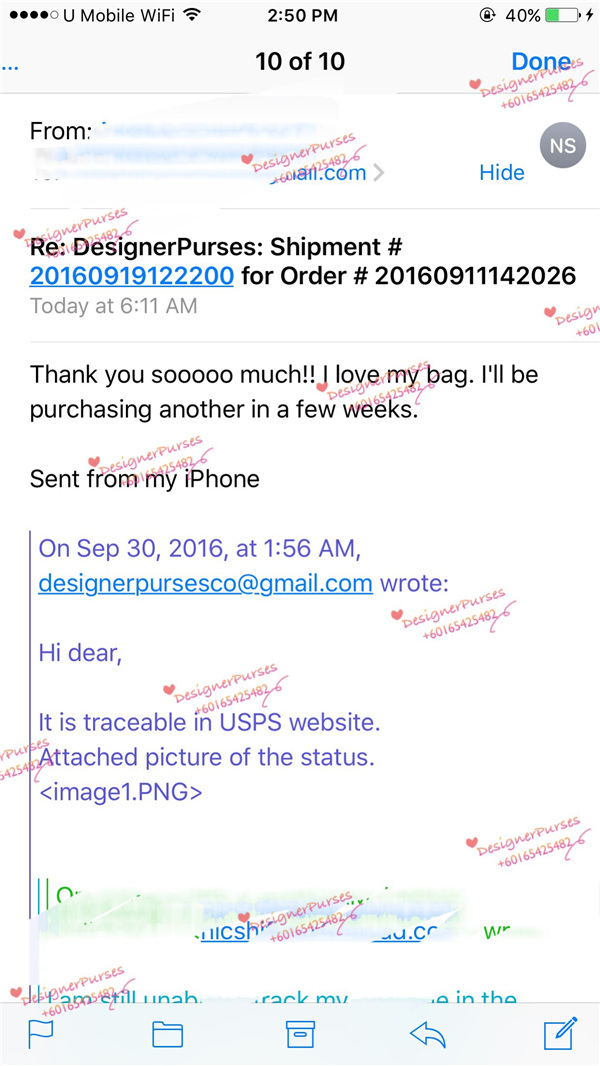Move message to a folder

(x=167, y=1034)
